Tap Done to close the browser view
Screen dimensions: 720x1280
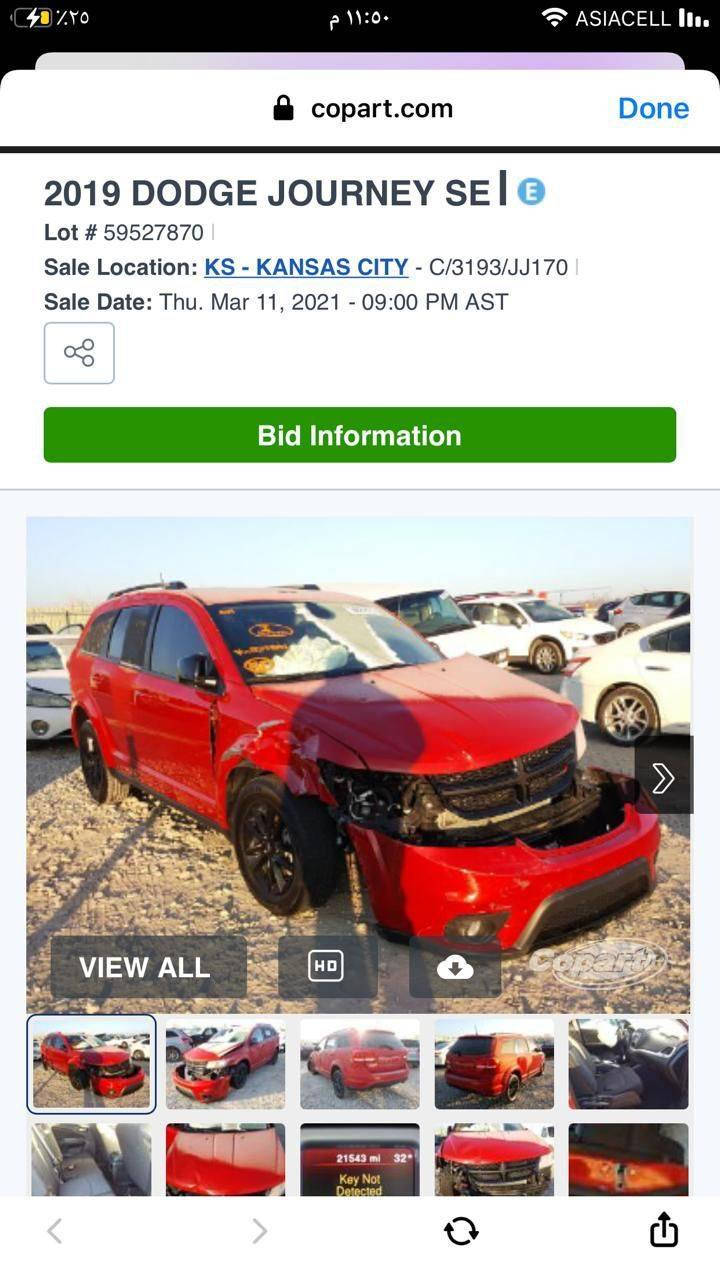[x=653, y=108]
